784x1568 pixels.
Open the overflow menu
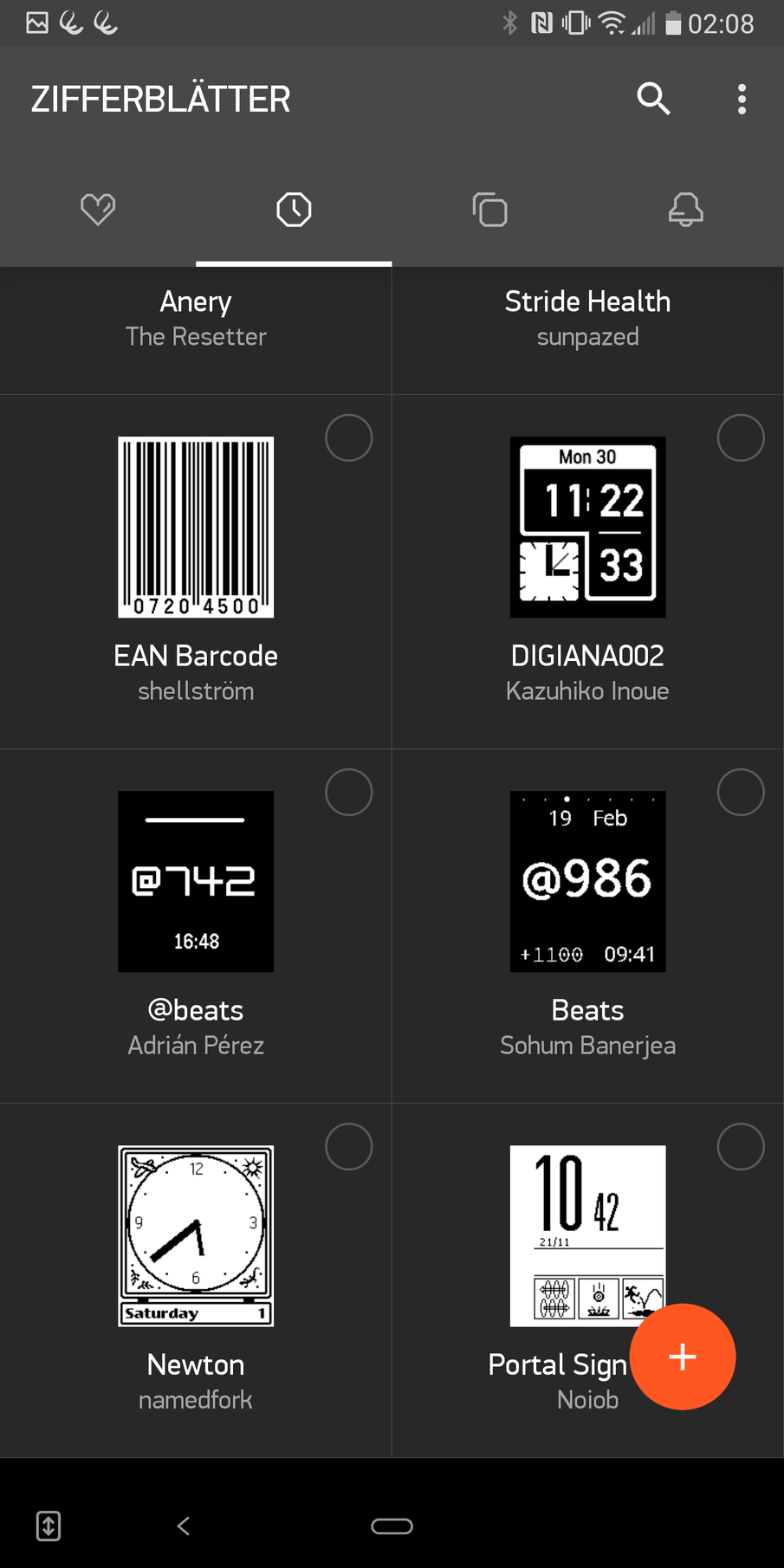coord(742,99)
